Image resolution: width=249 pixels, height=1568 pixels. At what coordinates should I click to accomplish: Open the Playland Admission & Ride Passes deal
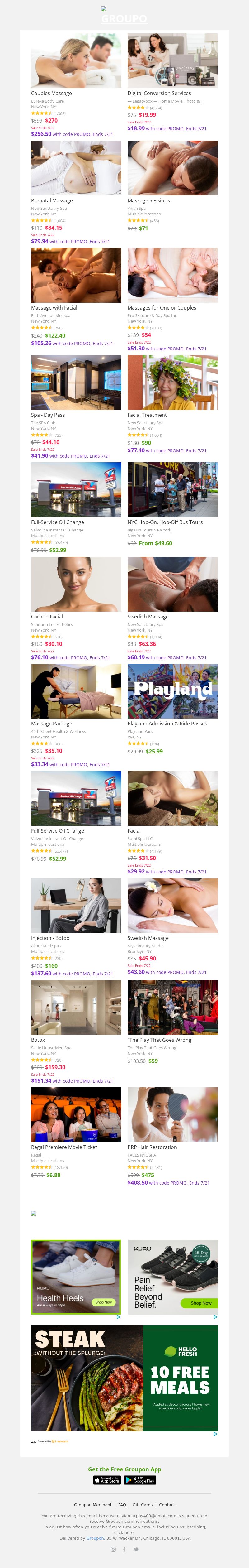172,691
